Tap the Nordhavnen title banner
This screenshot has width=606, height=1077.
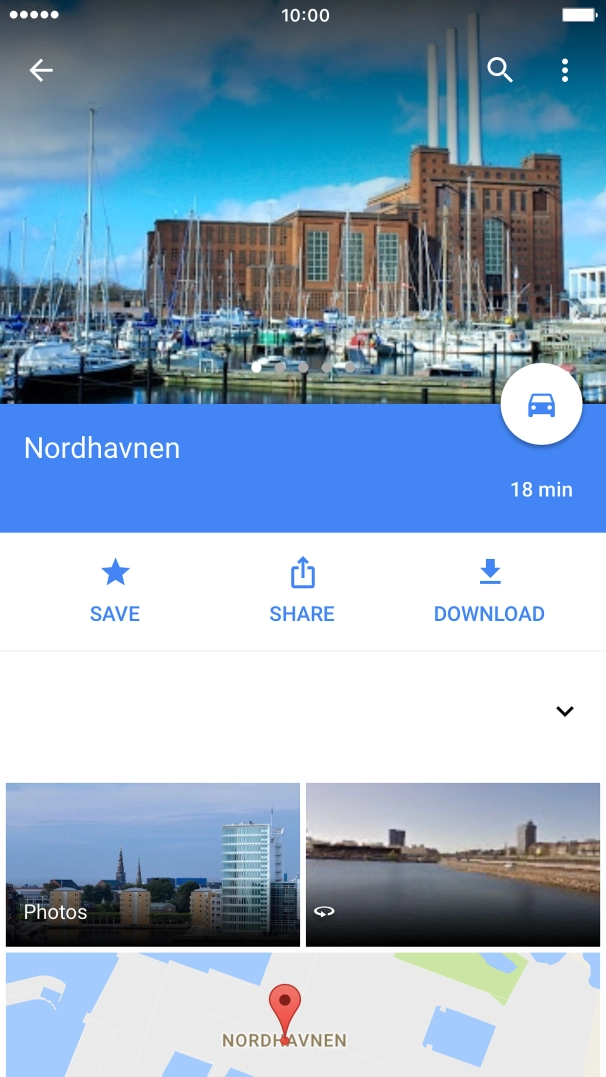[303, 468]
